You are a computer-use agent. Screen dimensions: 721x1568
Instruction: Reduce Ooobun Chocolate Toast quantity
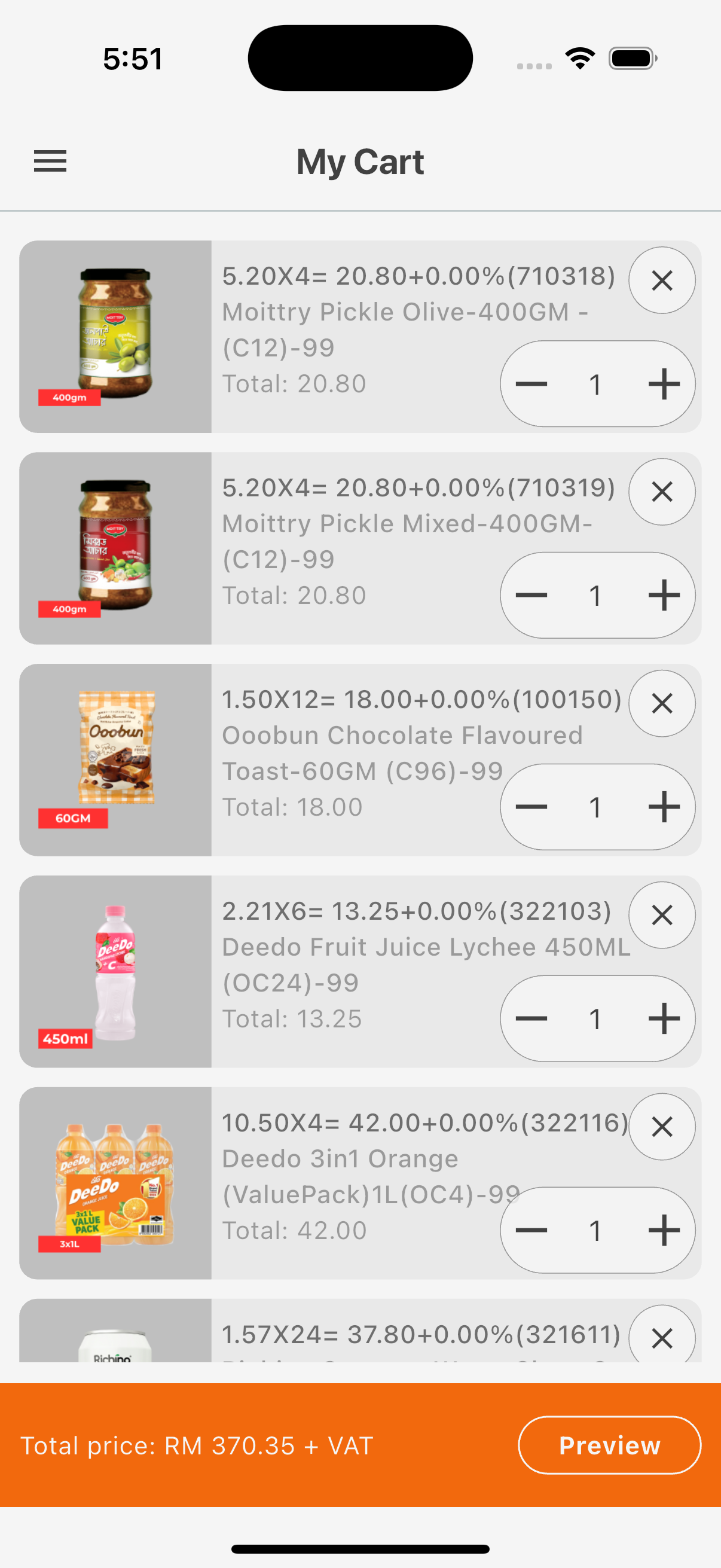pyautogui.click(x=531, y=807)
